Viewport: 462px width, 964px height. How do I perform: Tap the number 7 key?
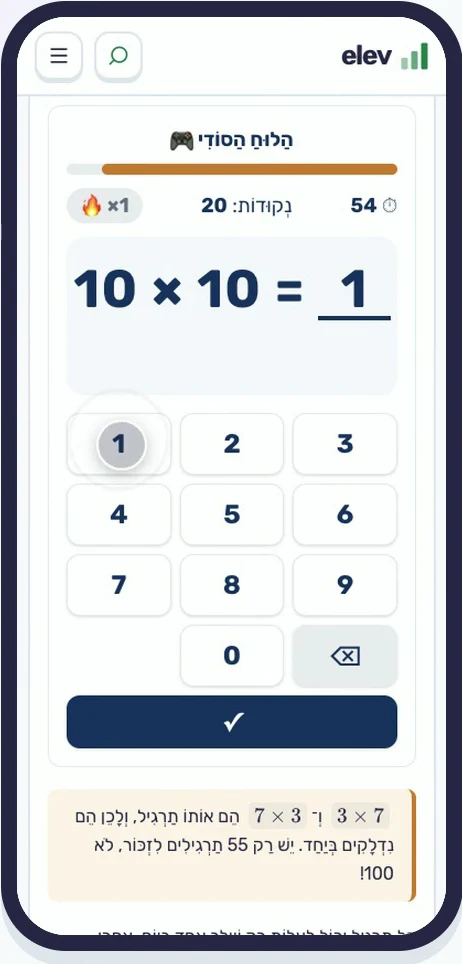tap(119, 585)
